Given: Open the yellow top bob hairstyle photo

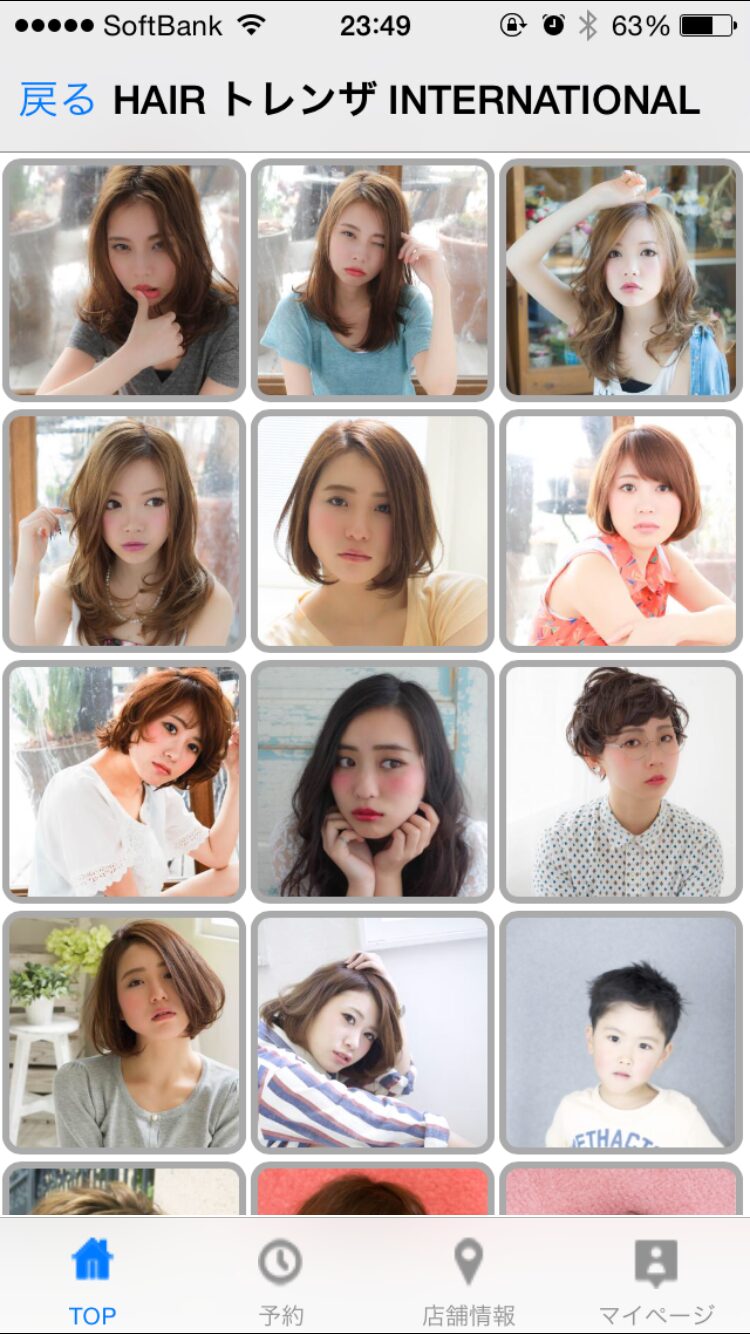Looking at the screenshot, I should 373,531.
